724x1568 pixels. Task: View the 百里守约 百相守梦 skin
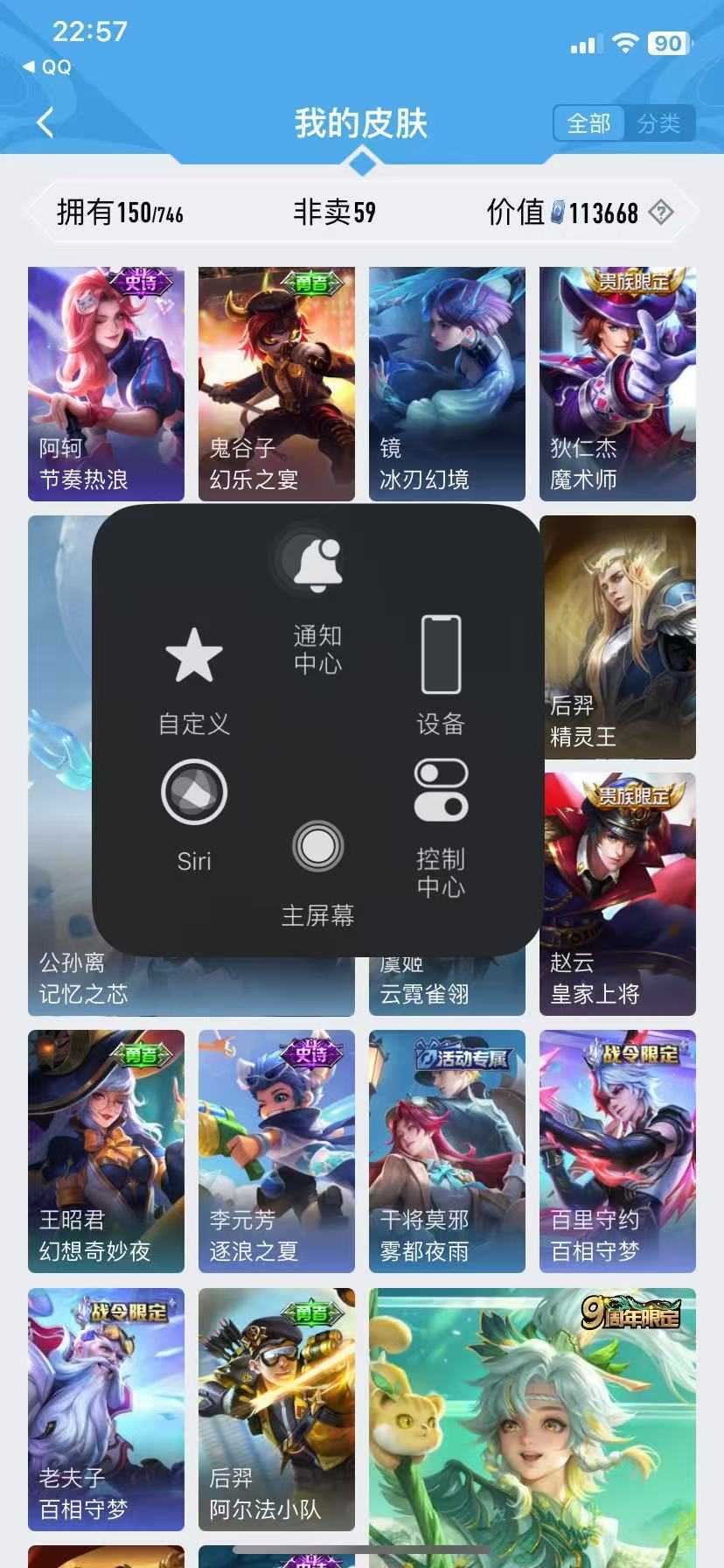pos(617,1151)
